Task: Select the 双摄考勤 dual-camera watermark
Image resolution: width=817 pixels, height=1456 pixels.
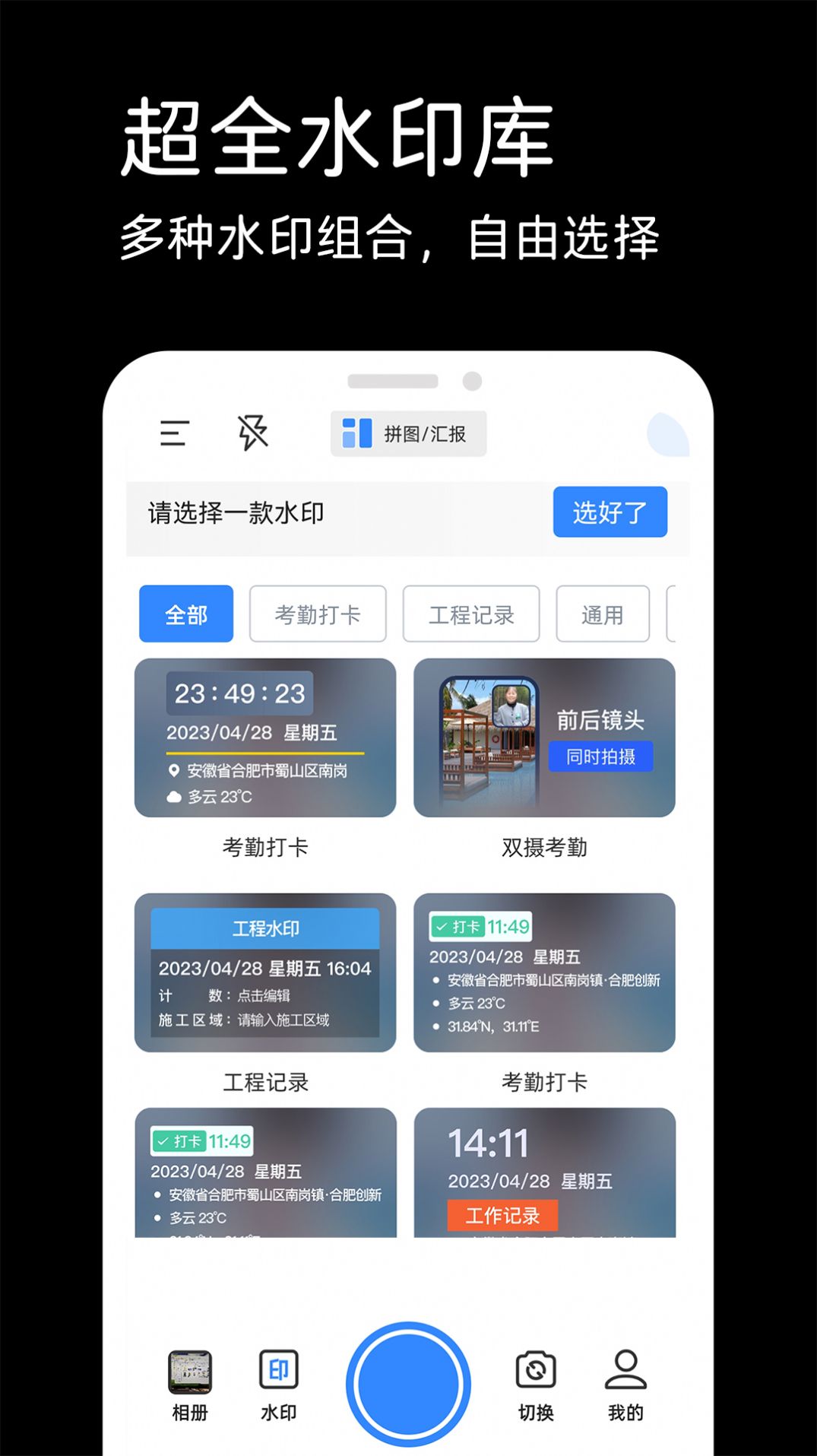Action: click(544, 738)
